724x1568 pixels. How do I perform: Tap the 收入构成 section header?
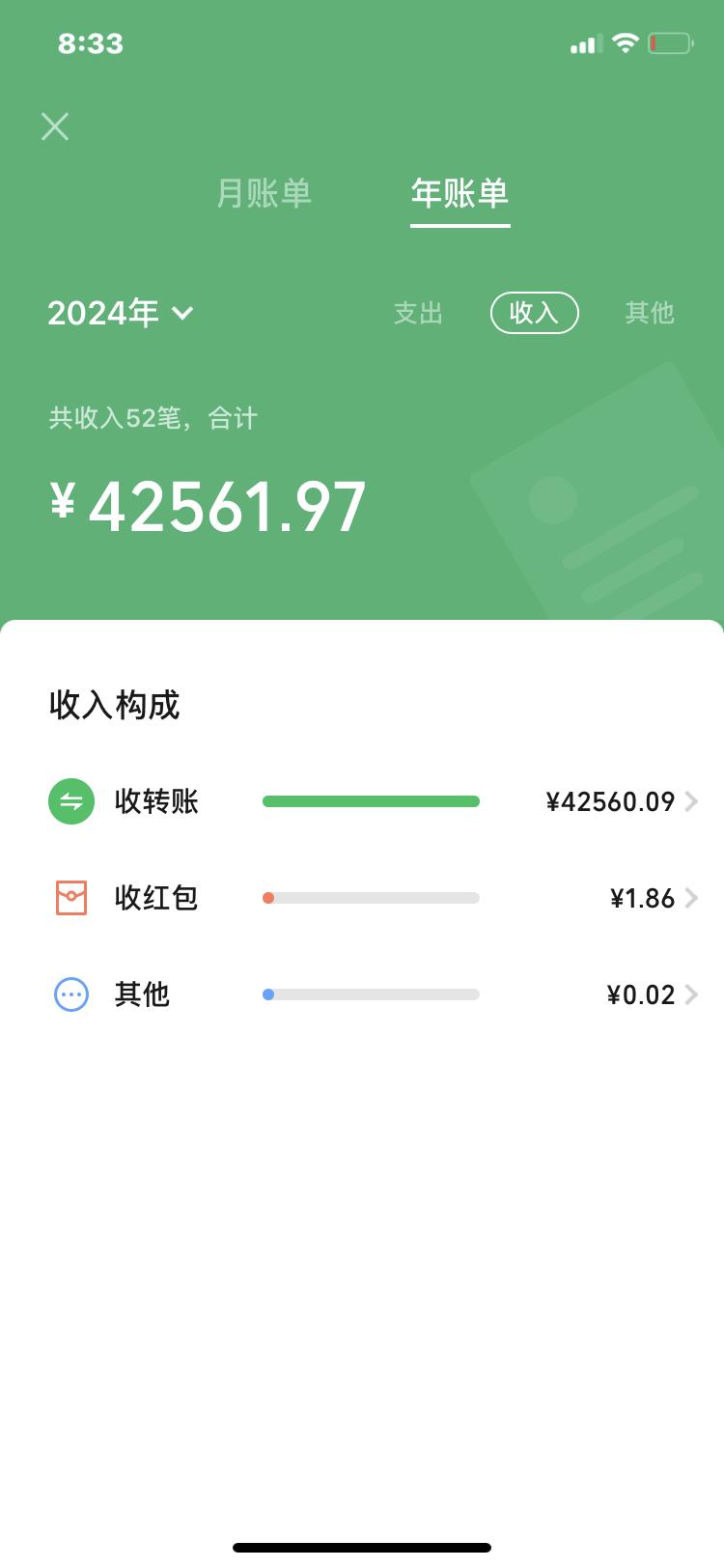point(114,706)
